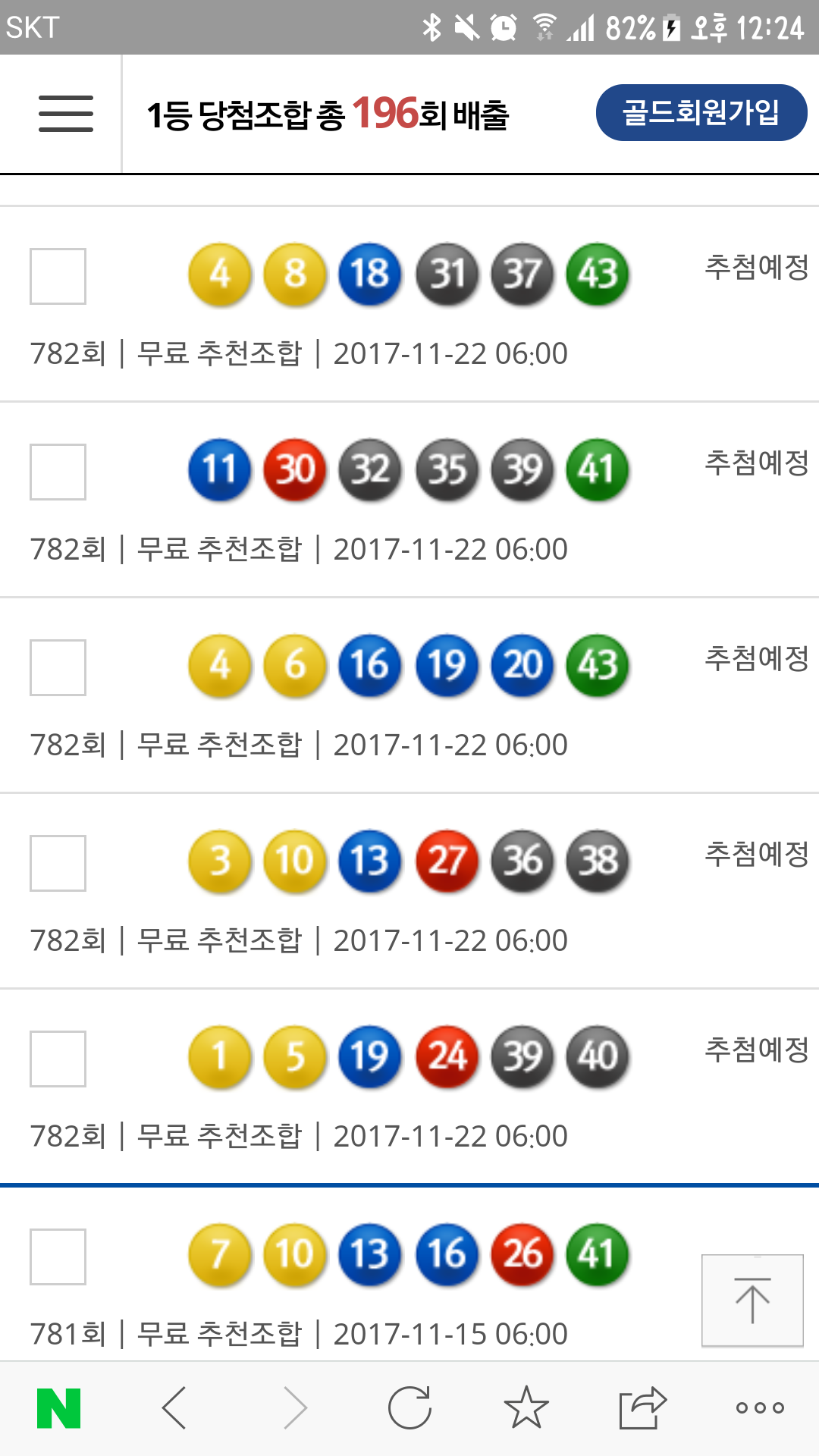Select the 781회 combination 7 10 13 16 26 41 checkbox
This screenshot has width=819, height=1456.
58,1257
